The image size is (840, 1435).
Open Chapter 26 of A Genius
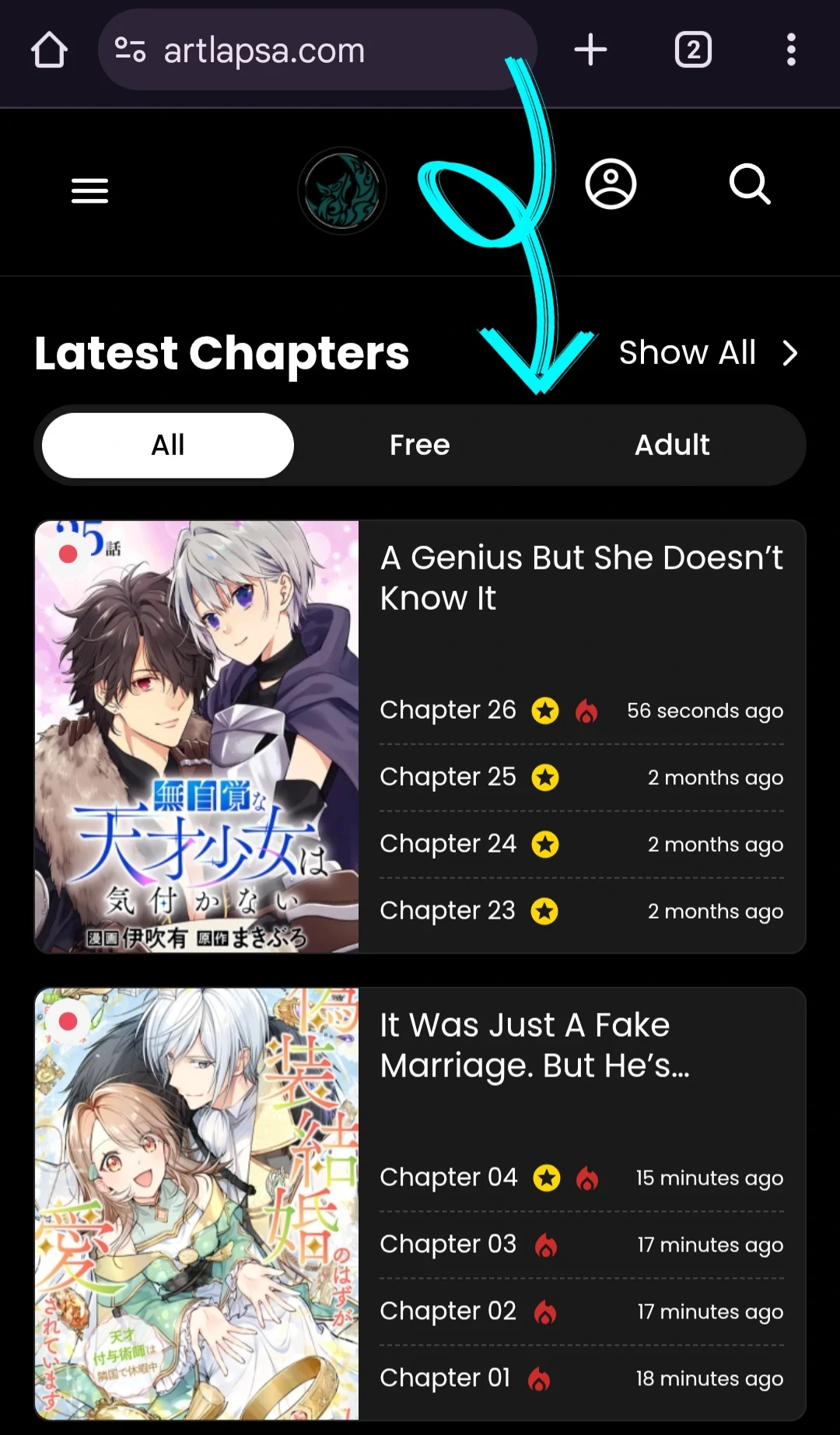[x=448, y=710]
